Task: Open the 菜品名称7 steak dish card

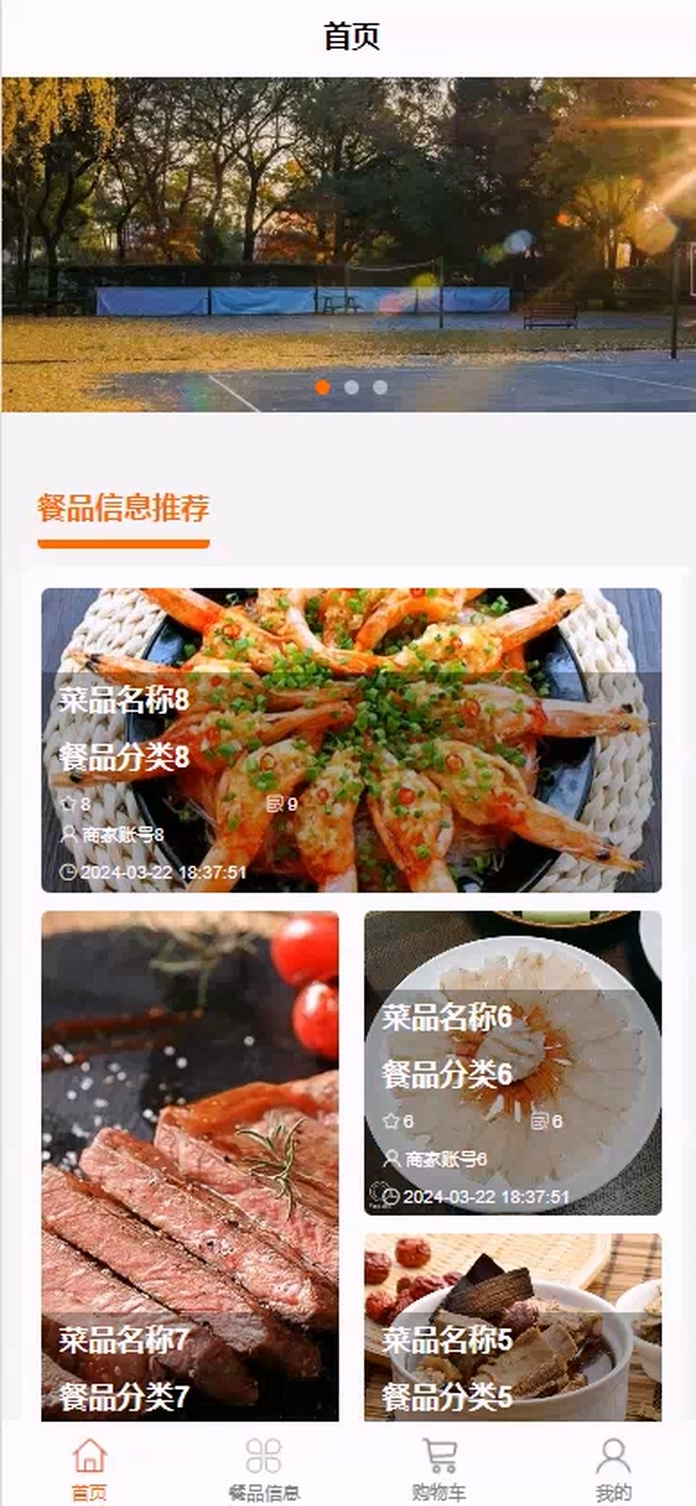Action: [x=190, y=1165]
